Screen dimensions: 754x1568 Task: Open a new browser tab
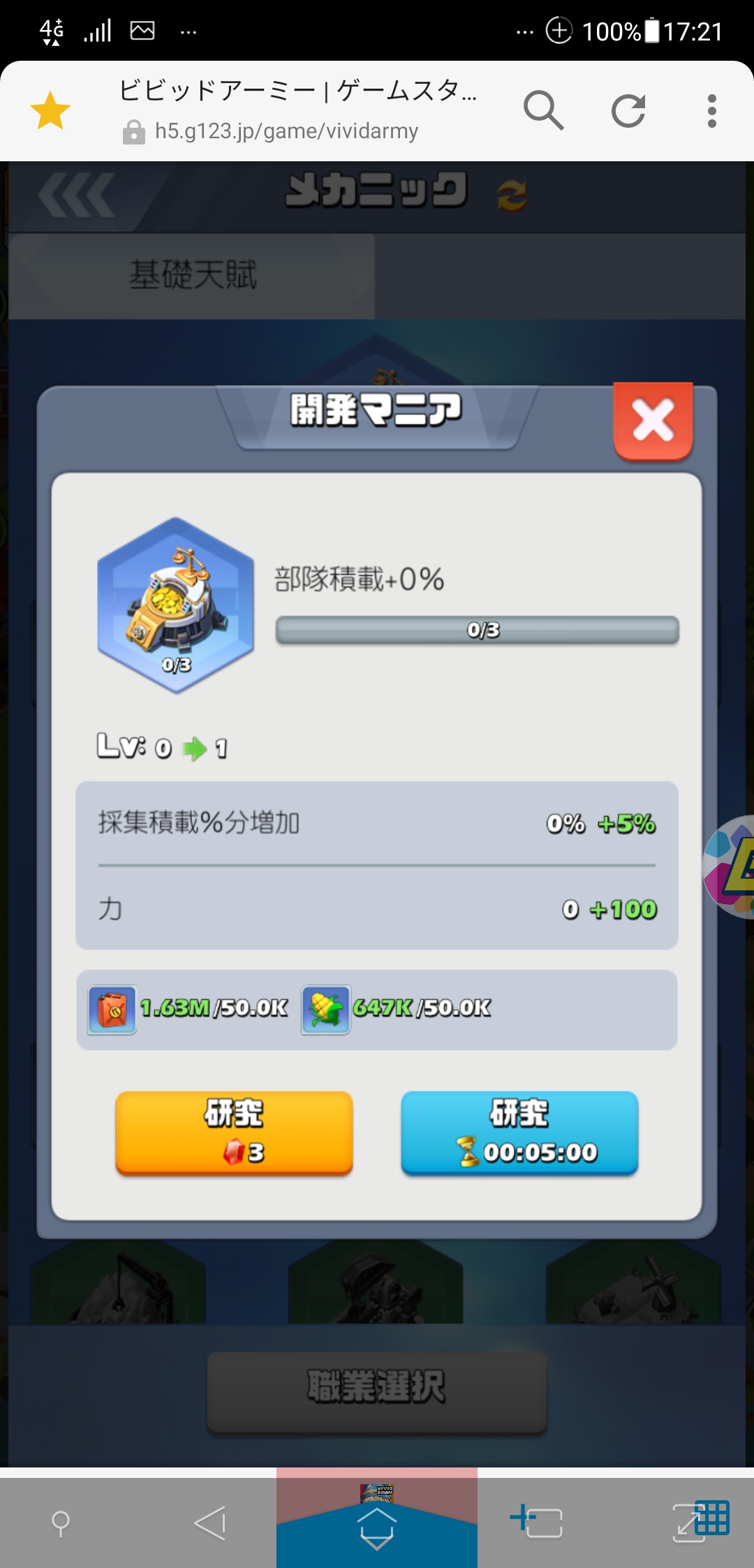click(536, 1522)
